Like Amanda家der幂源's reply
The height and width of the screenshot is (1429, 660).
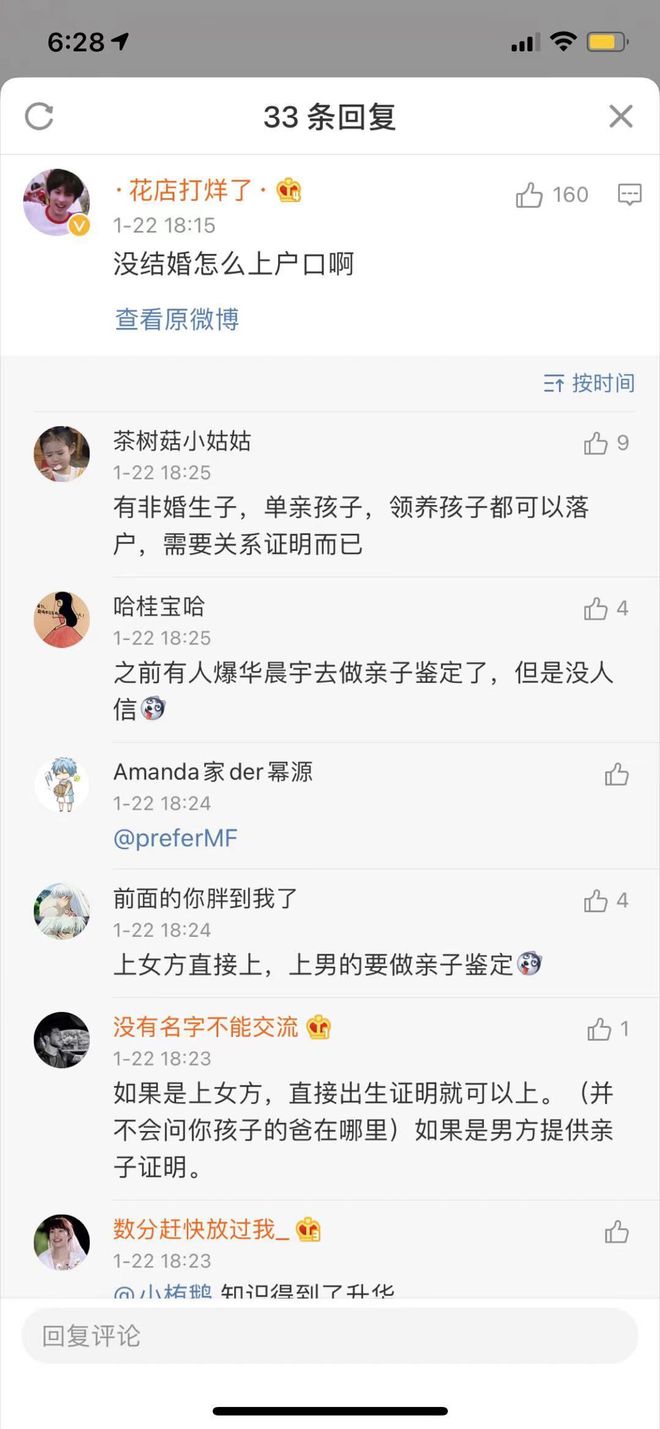(x=617, y=774)
